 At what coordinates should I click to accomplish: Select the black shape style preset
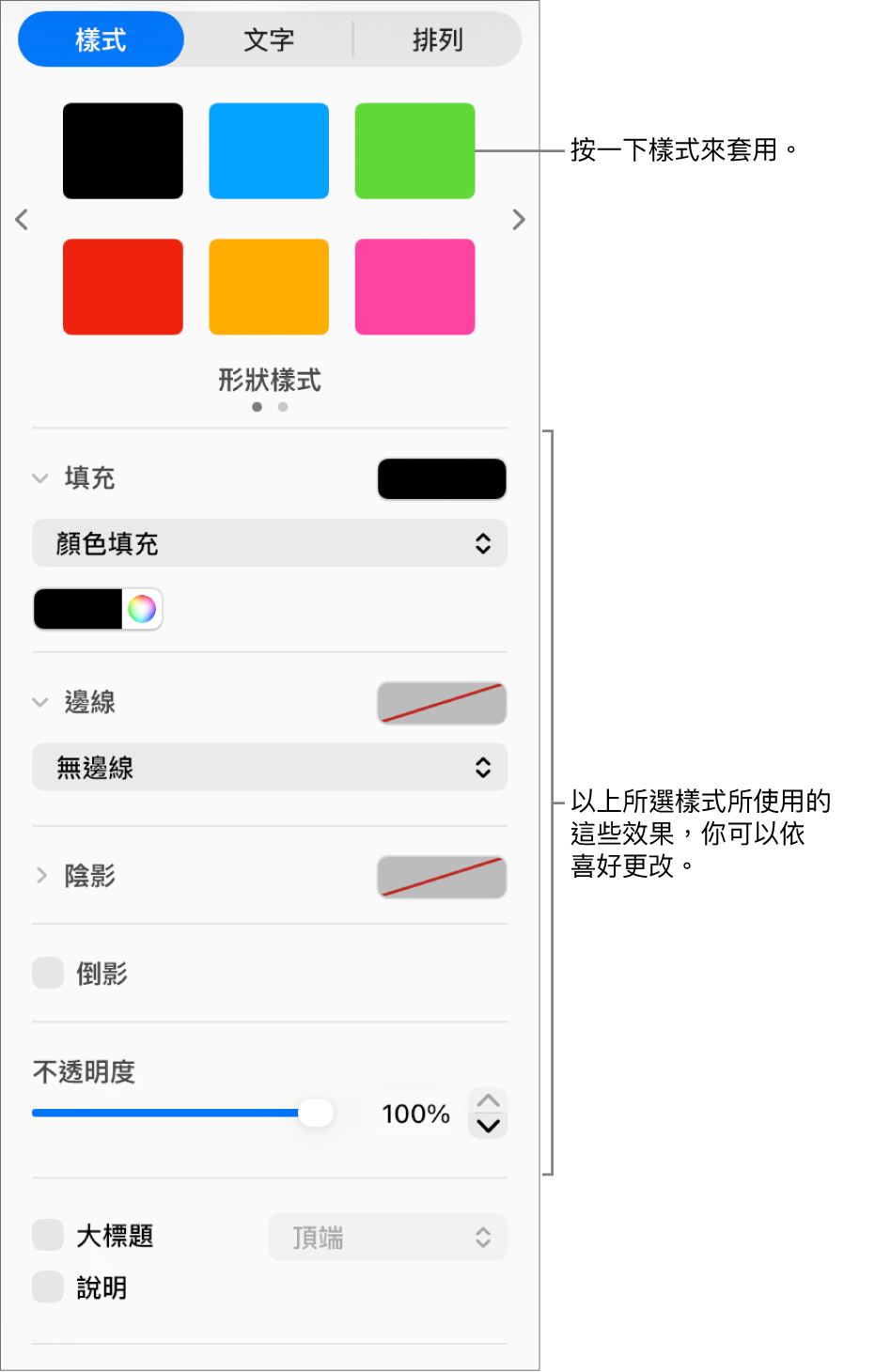click(x=122, y=150)
